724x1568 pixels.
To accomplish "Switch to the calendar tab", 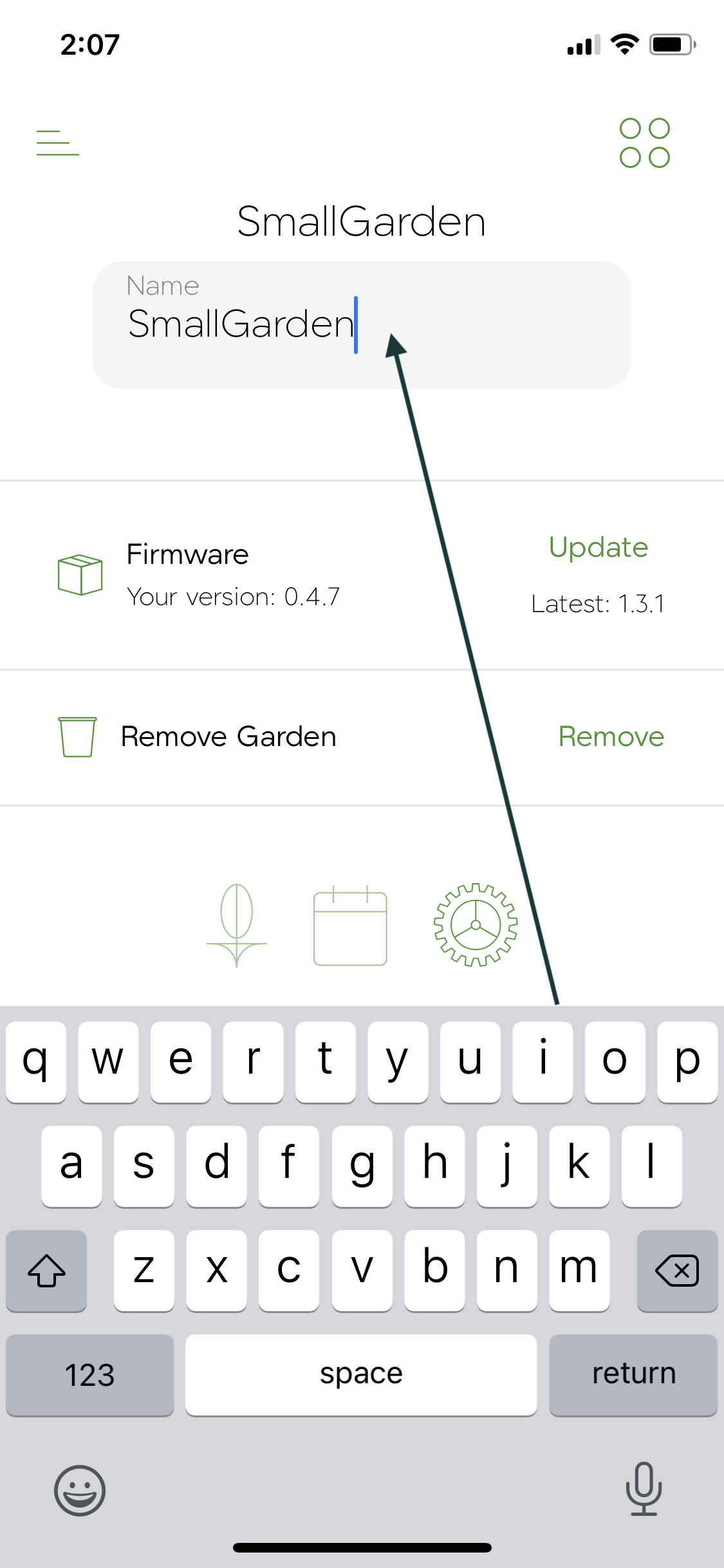I will 350,926.
